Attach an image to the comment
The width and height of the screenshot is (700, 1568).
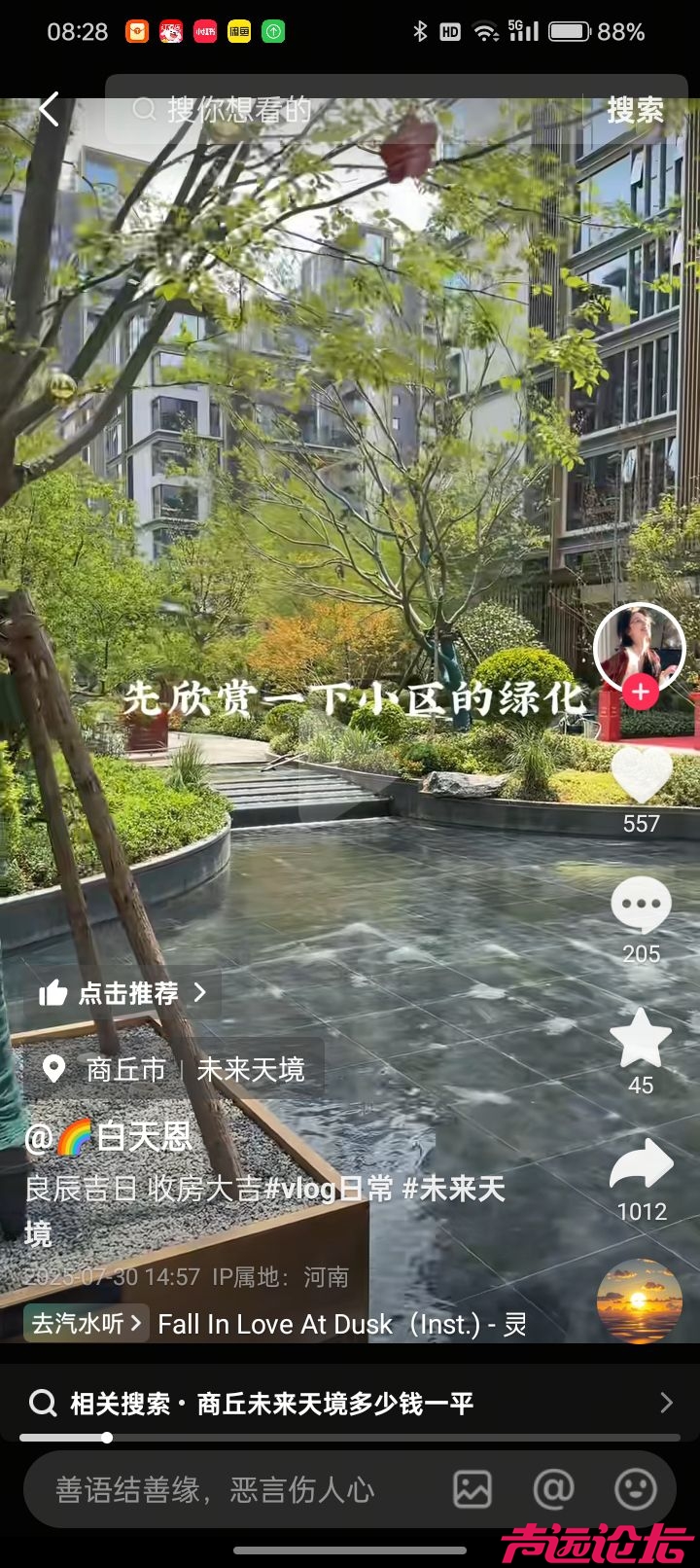[472, 1489]
